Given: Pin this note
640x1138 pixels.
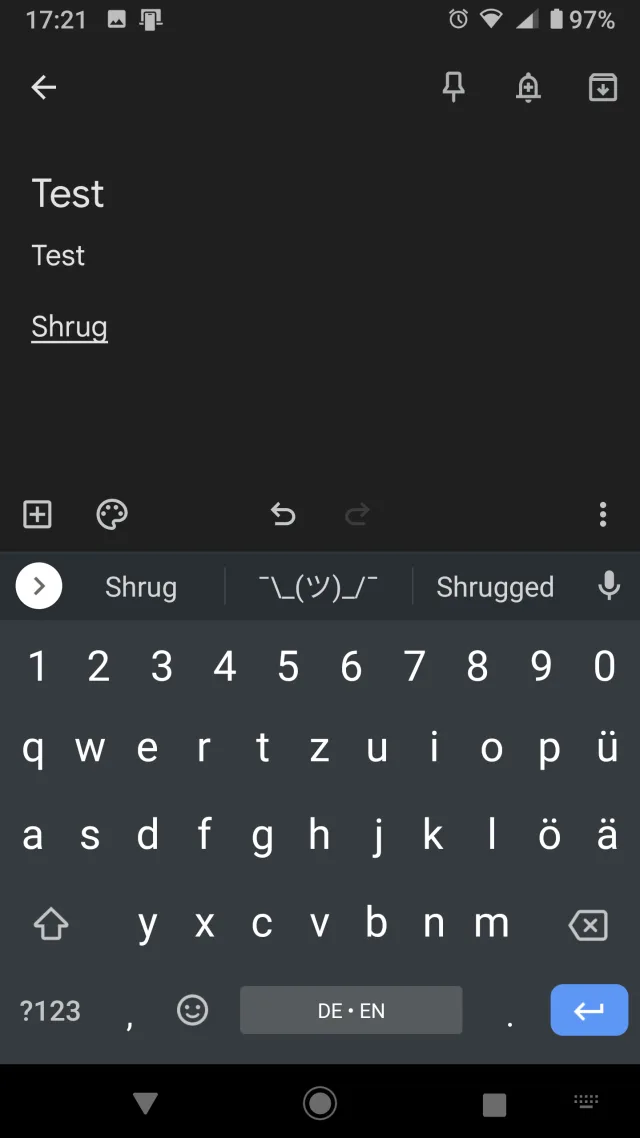Looking at the screenshot, I should click(454, 88).
